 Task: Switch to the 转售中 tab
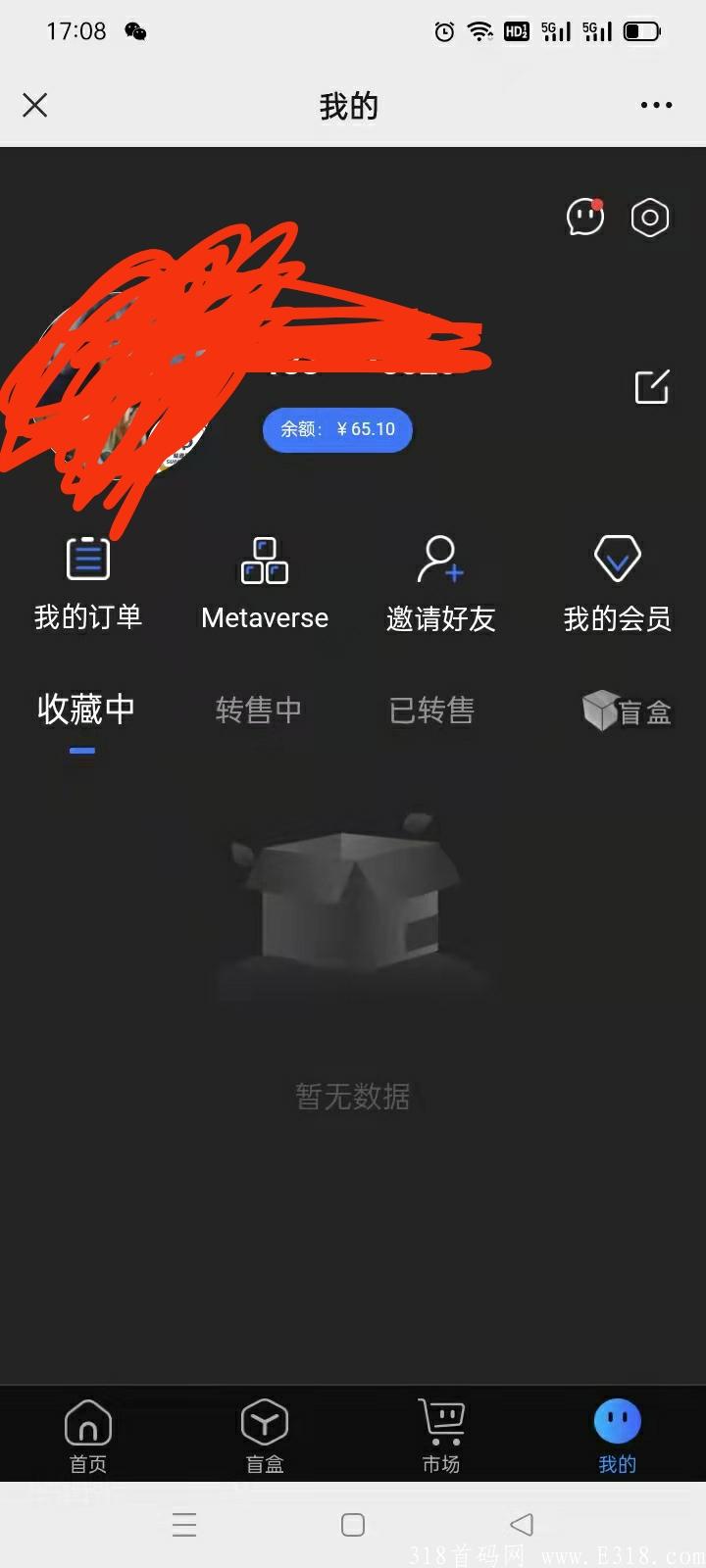tap(257, 710)
